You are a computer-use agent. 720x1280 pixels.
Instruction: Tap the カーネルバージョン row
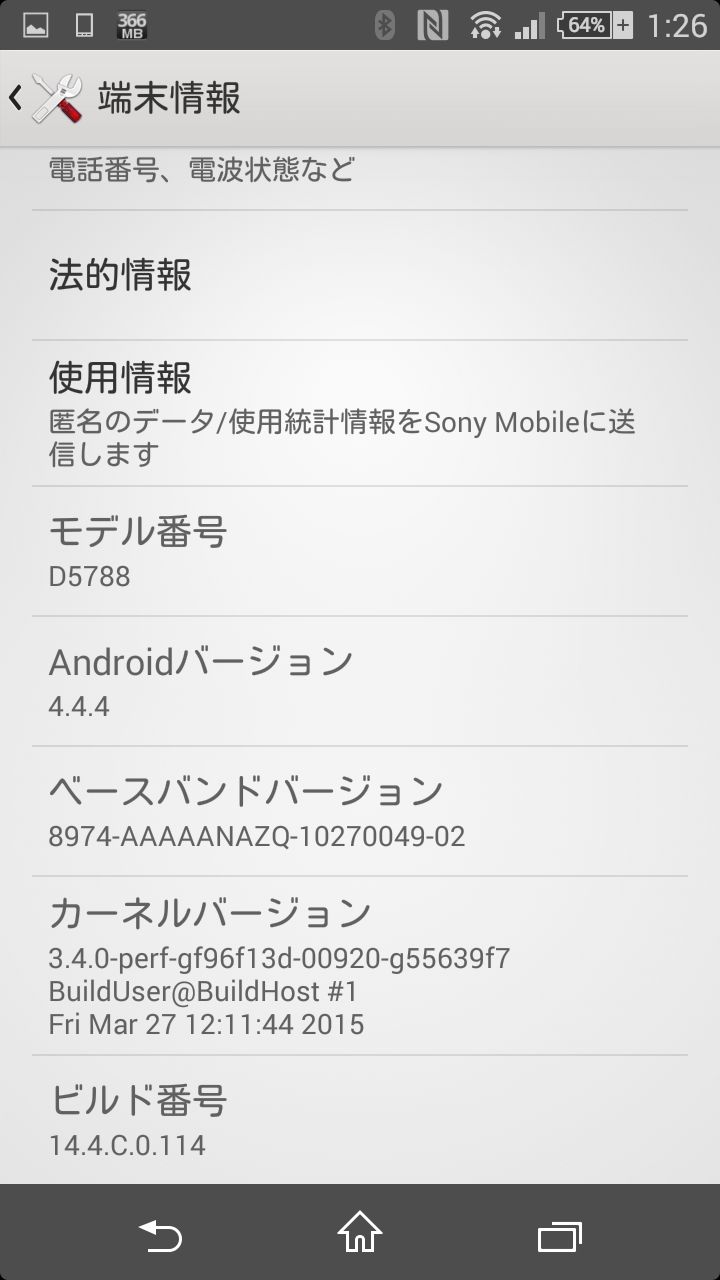click(x=360, y=966)
